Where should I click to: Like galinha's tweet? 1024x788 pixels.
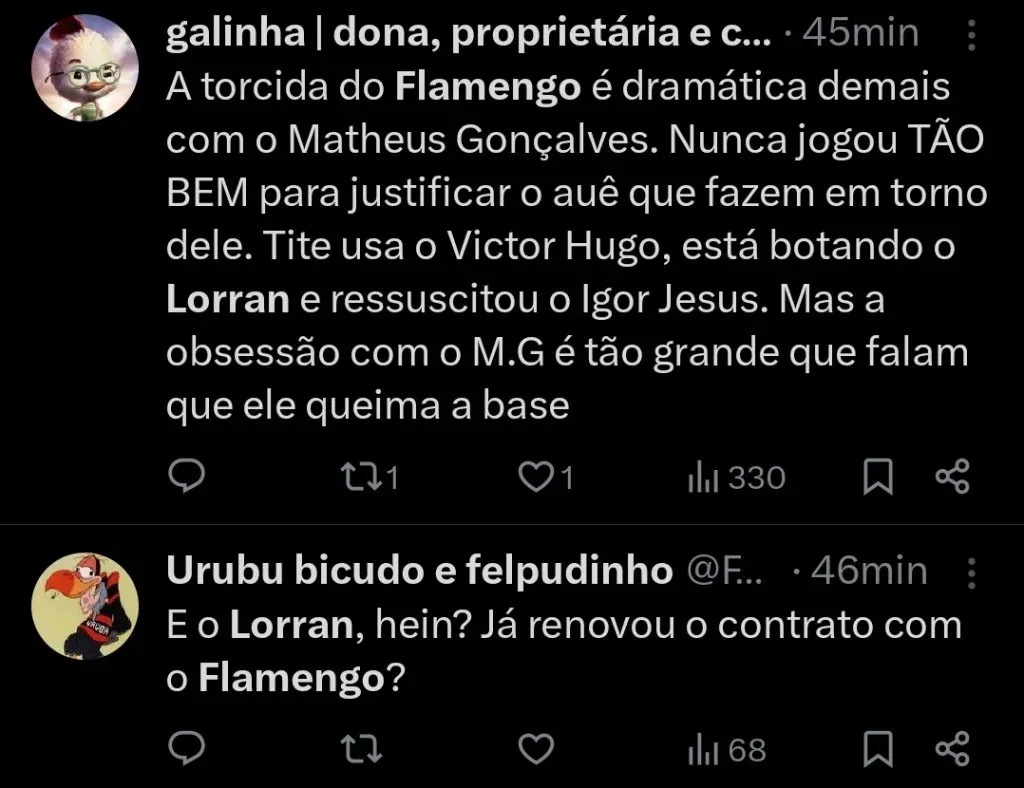(537, 478)
